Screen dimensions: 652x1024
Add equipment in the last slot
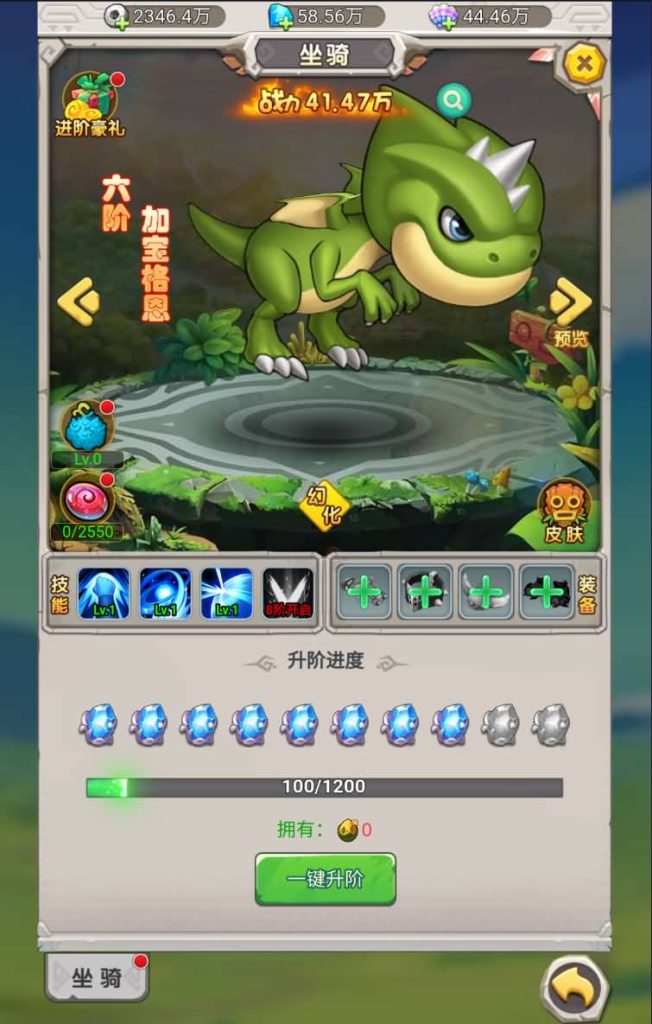pyautogui.click(x=547, y=592)
